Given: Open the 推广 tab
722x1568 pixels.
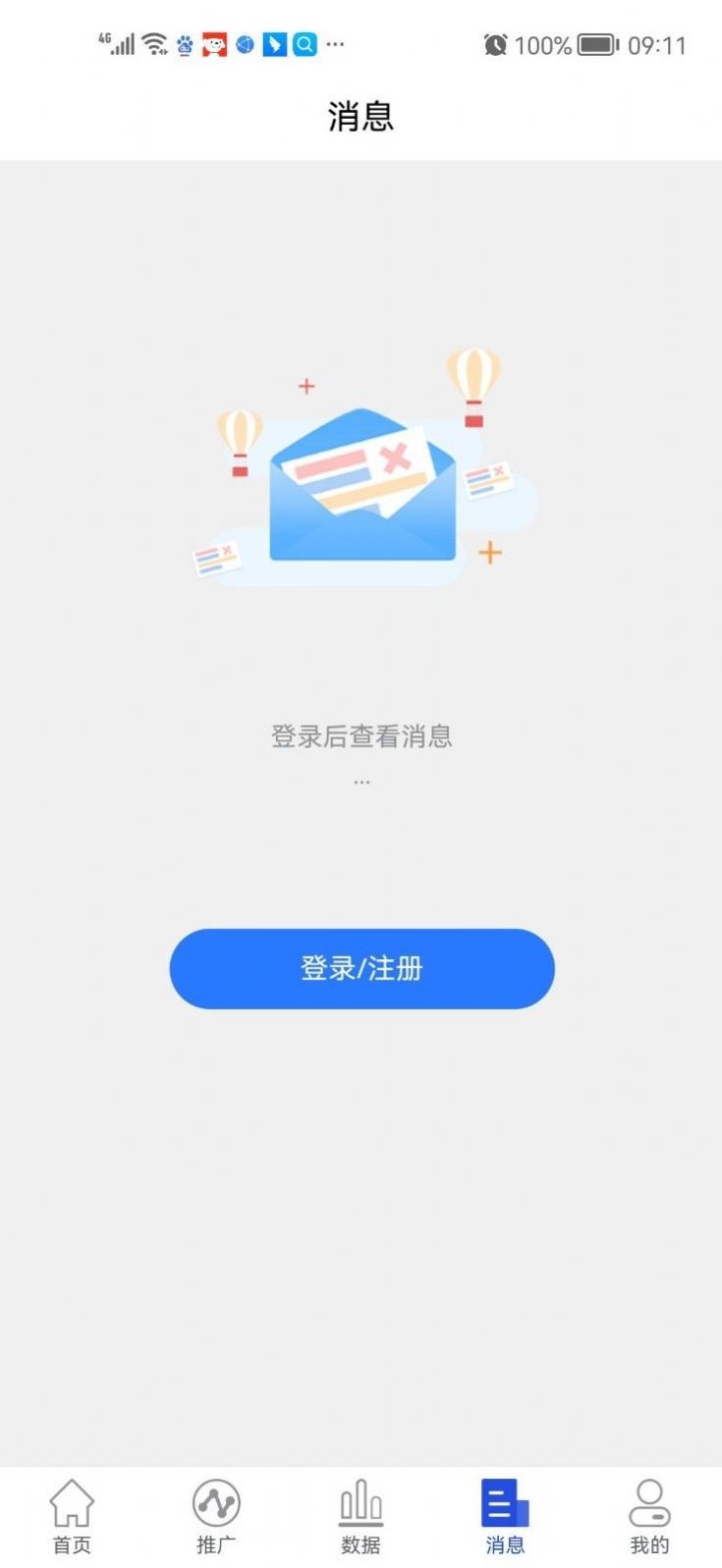Looking at the screenshot, I should [x=216, y=1516].
